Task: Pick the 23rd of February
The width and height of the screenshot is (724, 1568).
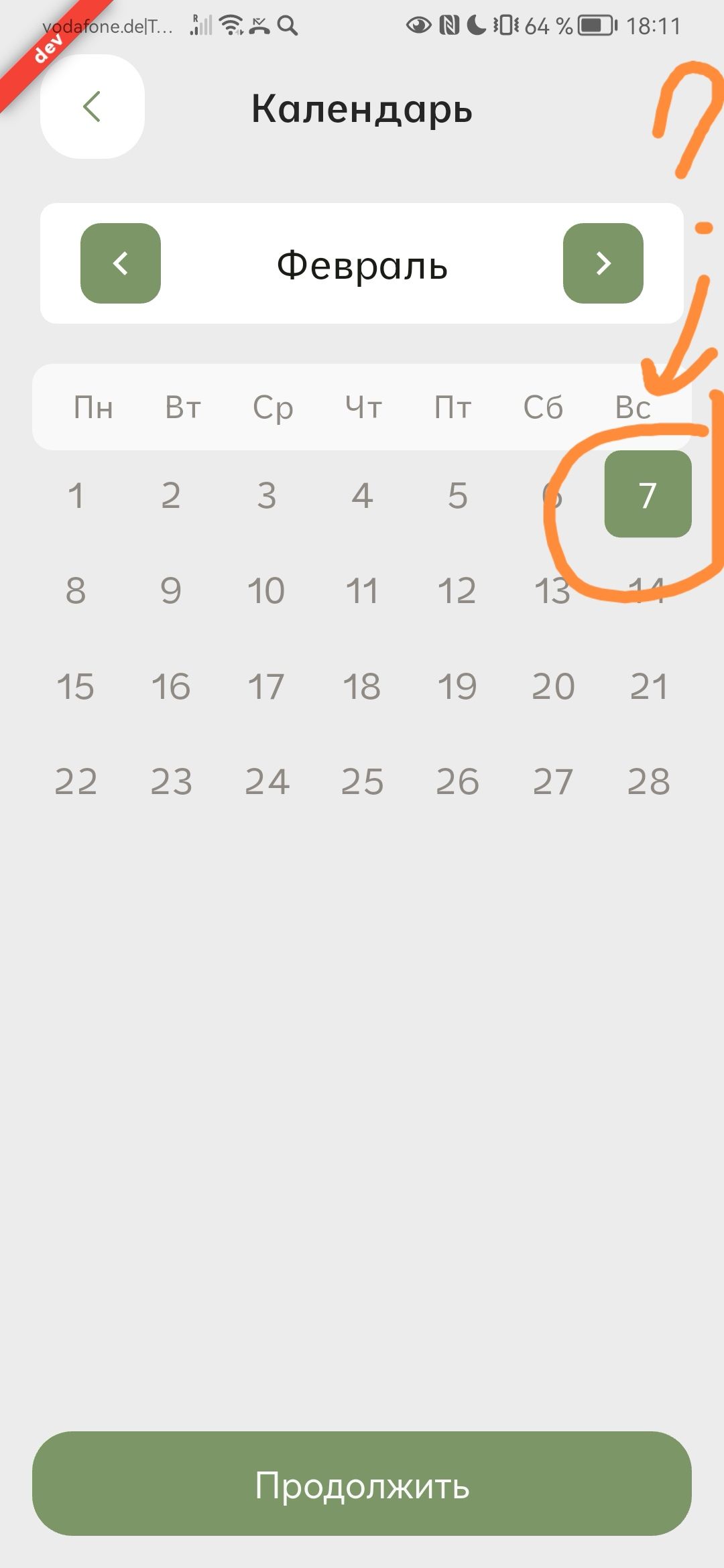Action: 171,782
